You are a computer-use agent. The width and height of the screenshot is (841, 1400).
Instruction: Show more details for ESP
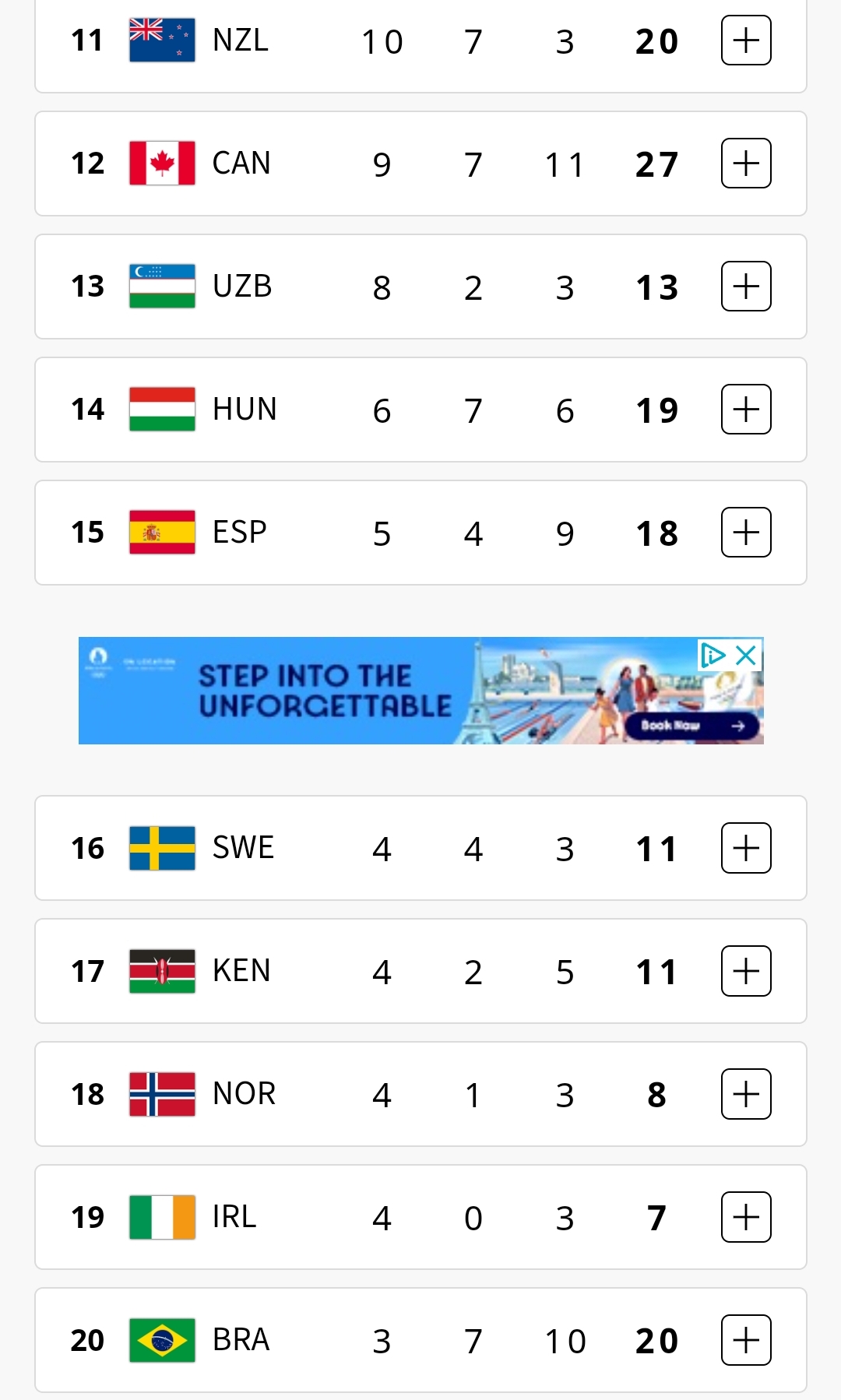pyautogui.click(x=746, y=533)
